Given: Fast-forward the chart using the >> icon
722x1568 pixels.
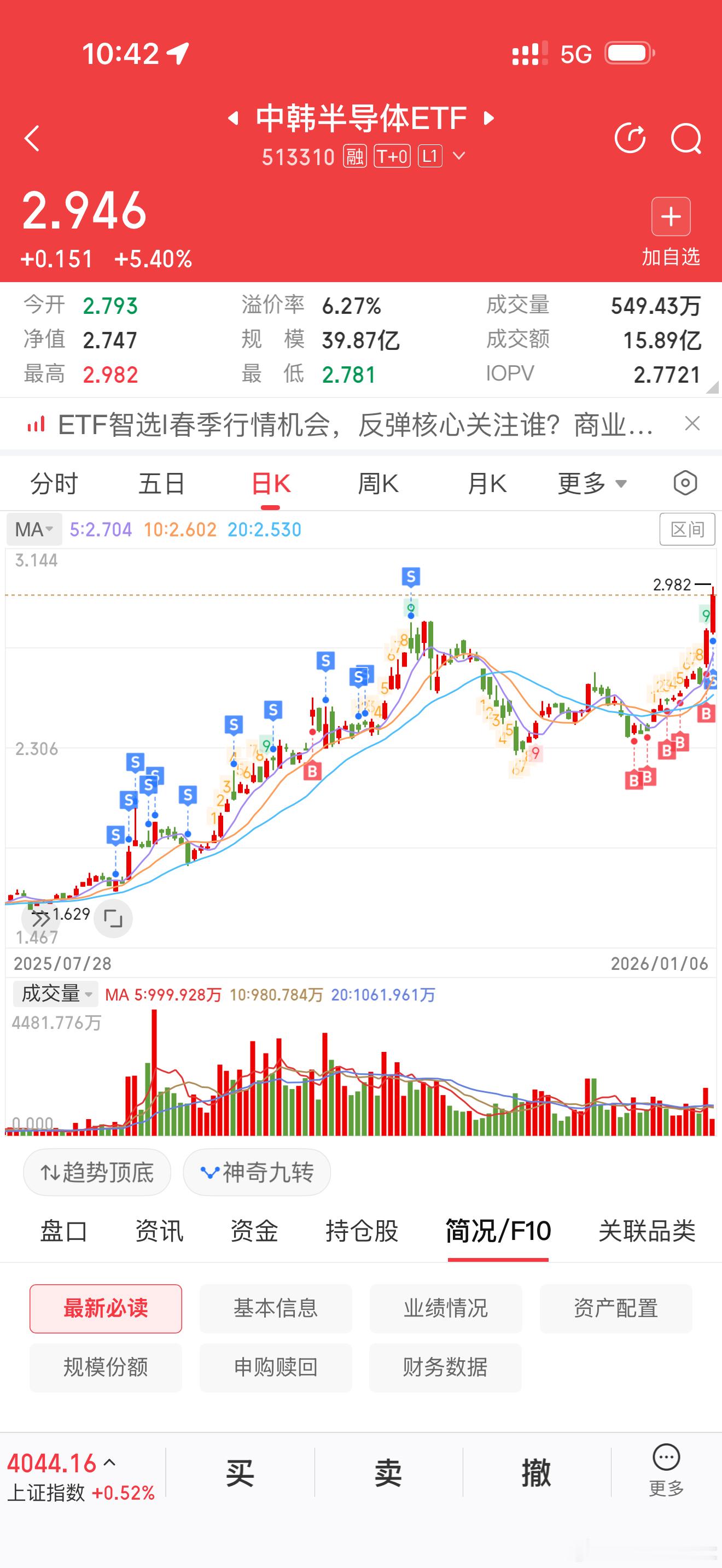Looking at the screenshot, I should tap(43, 919).
